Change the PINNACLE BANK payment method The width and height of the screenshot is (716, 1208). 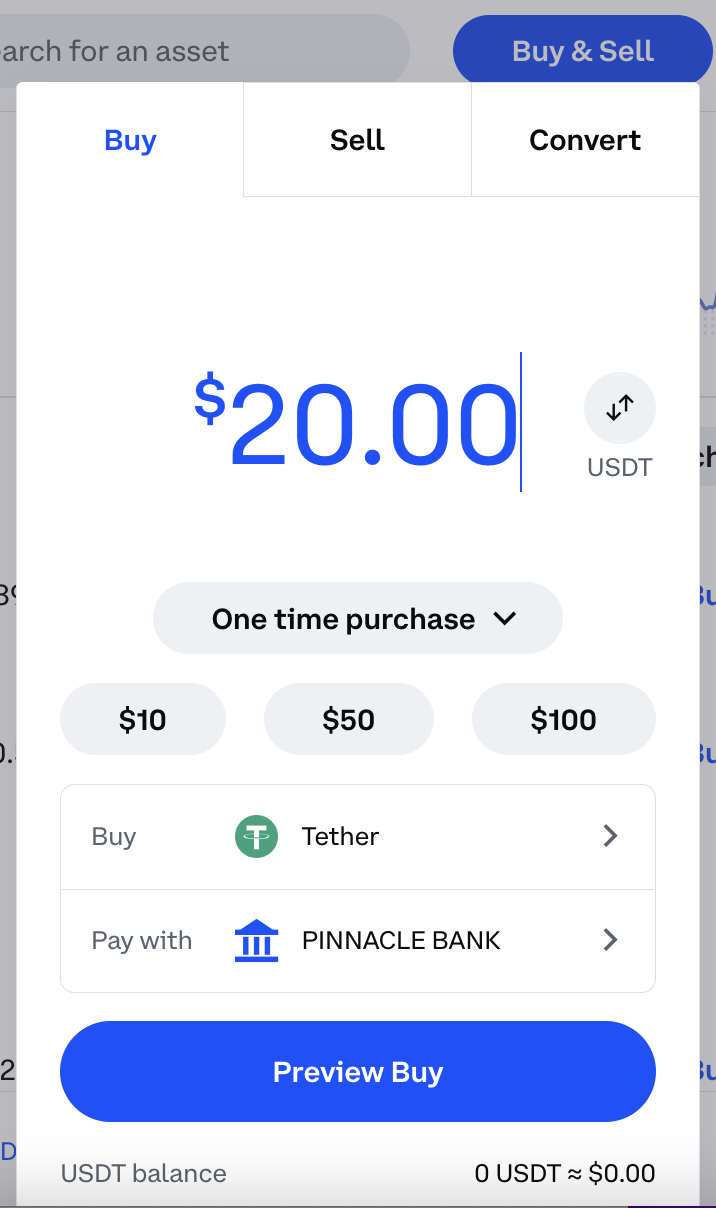click(x=358, y=941)
